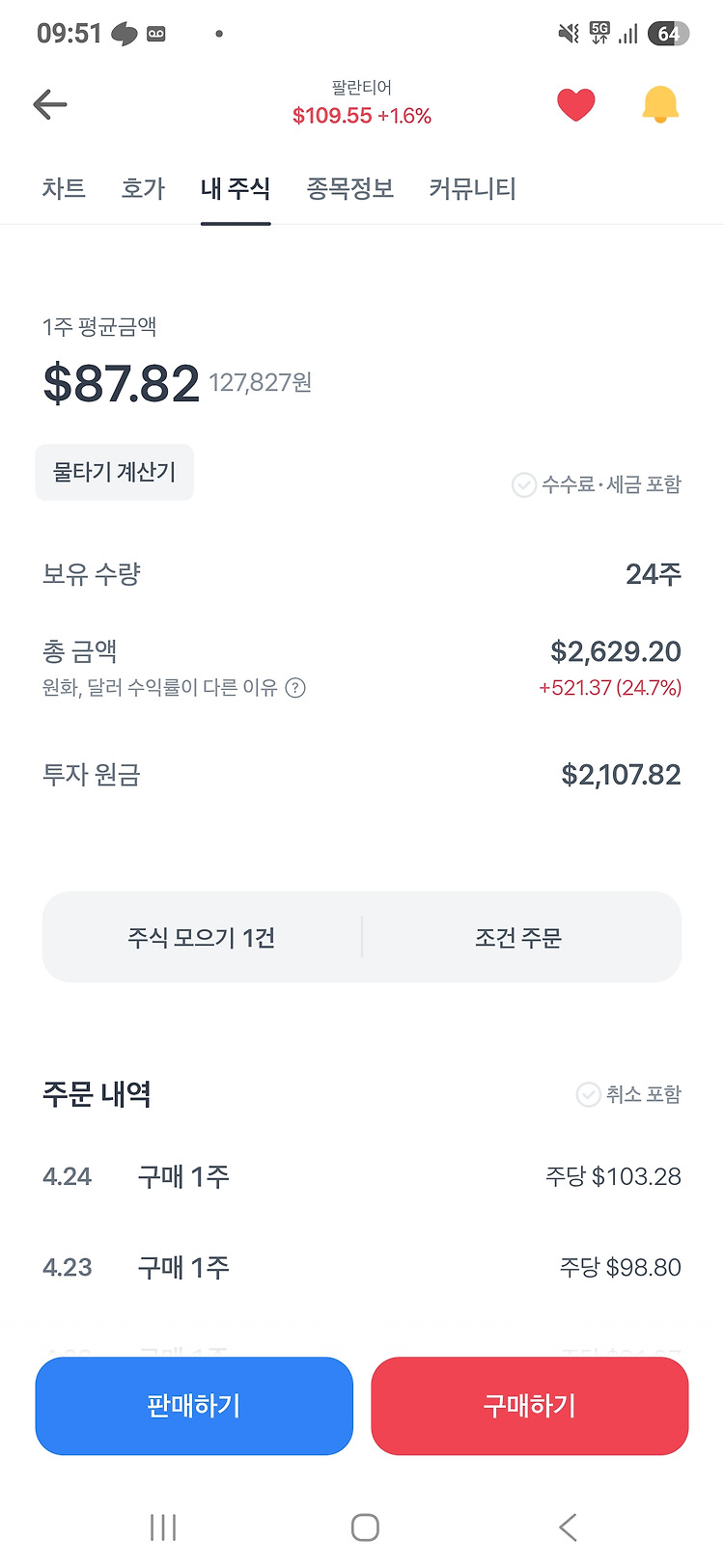Image resolution: width=724 pixels, height=1568 pixels.
Task: Tap the battery indicator showing 64
Action: (666, 32)
